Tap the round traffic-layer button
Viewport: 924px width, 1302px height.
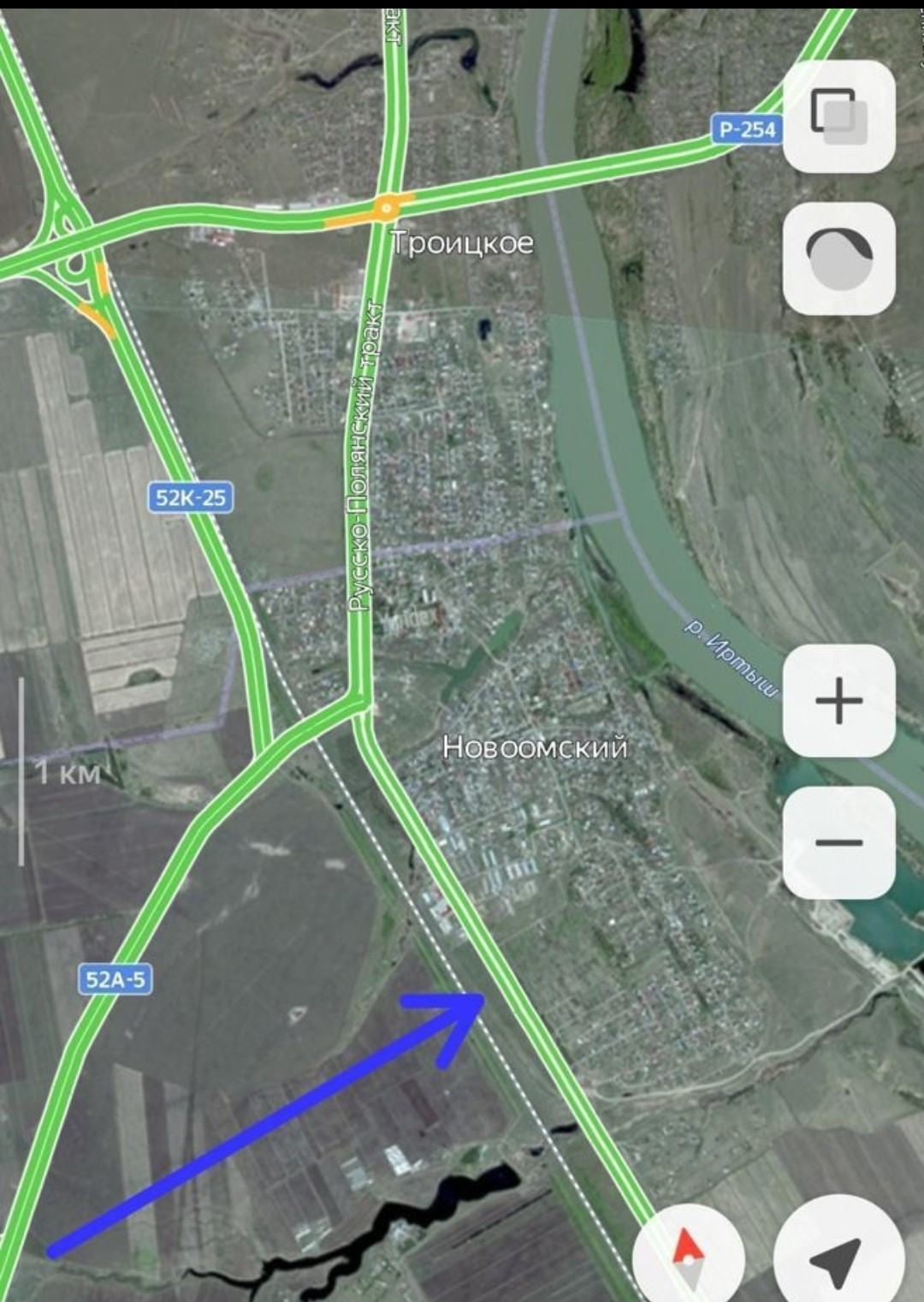839,259
